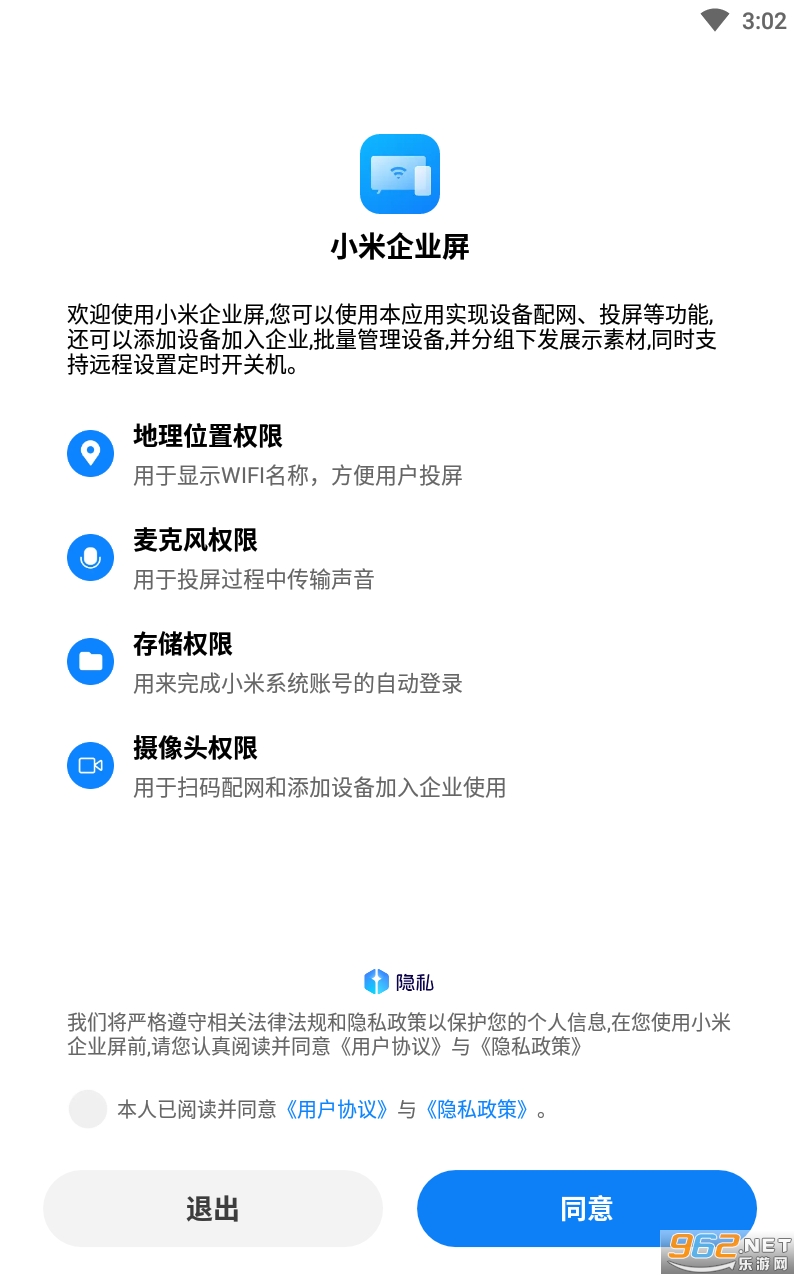Tap the 同意 button to agree

pos(587,1208)
